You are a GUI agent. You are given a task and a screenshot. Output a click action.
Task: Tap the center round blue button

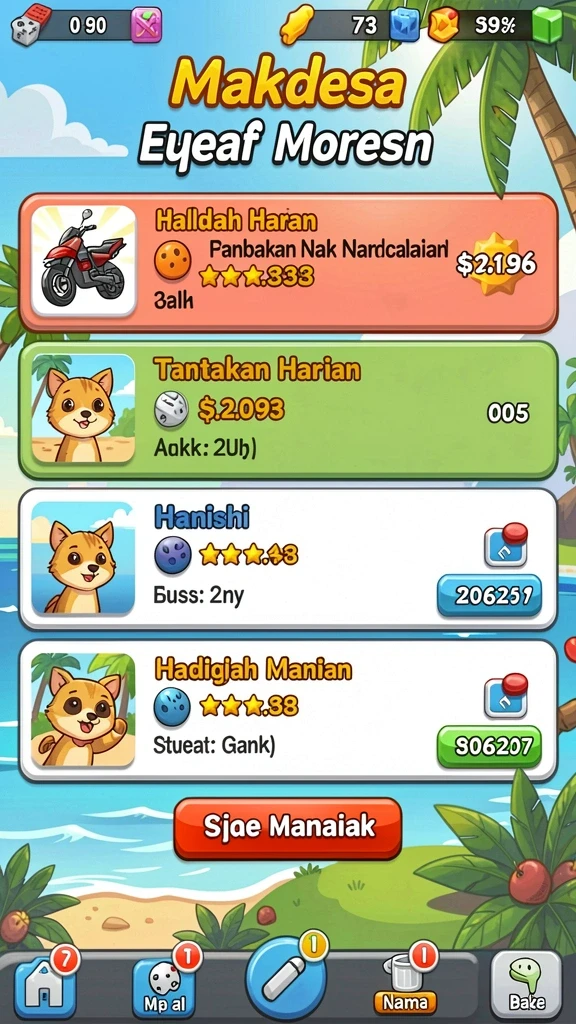(x=285, y=977)
